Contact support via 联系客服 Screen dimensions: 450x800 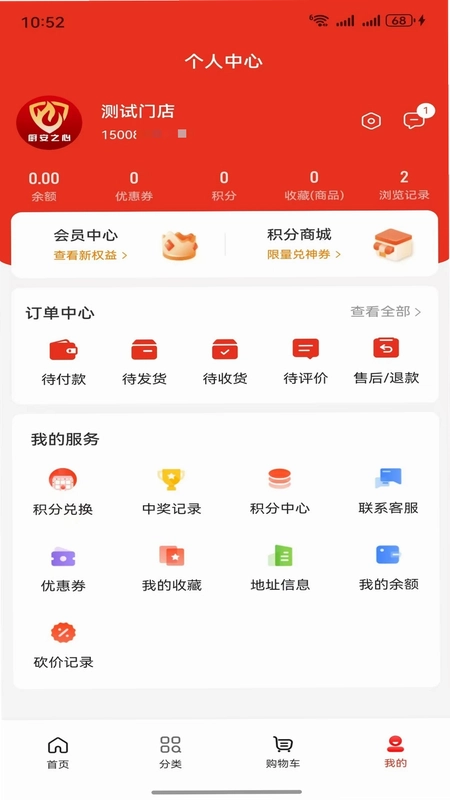388,492
